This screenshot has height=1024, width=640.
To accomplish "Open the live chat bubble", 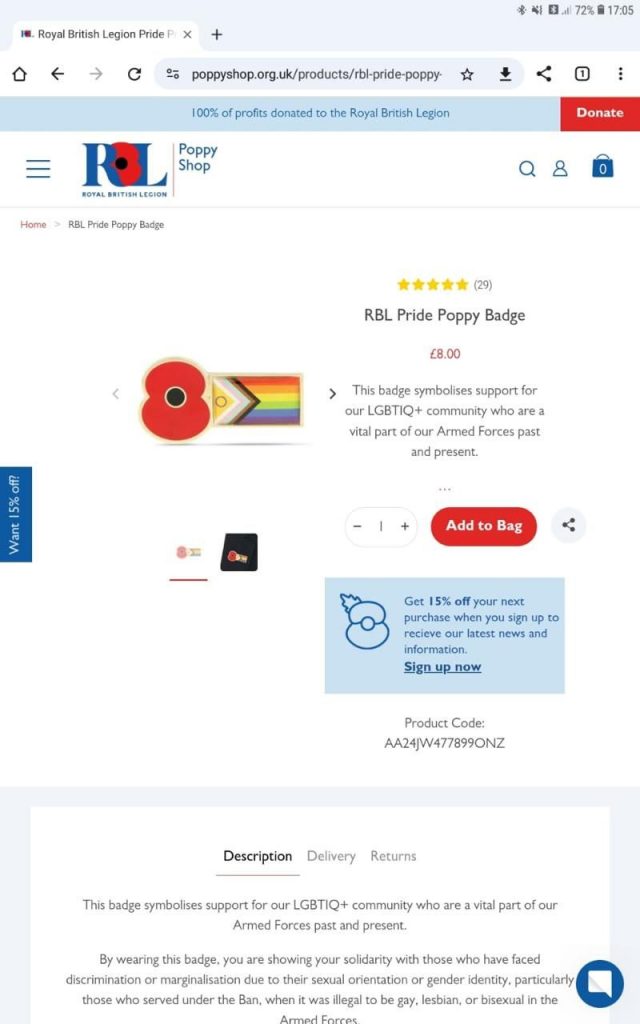I will [600, 984].
